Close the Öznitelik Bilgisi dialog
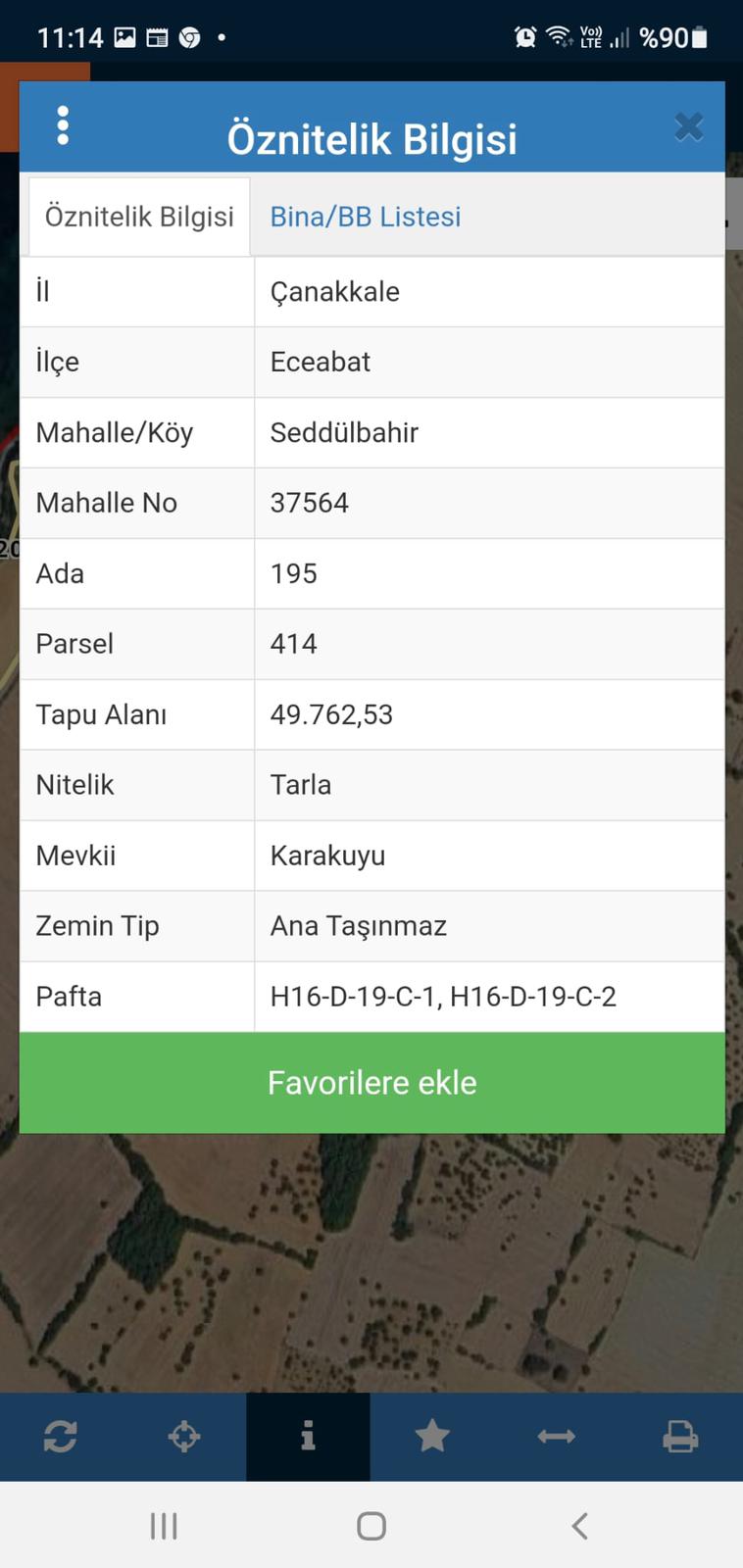This screenshot has width=743, height=1568. coord(689,126)
